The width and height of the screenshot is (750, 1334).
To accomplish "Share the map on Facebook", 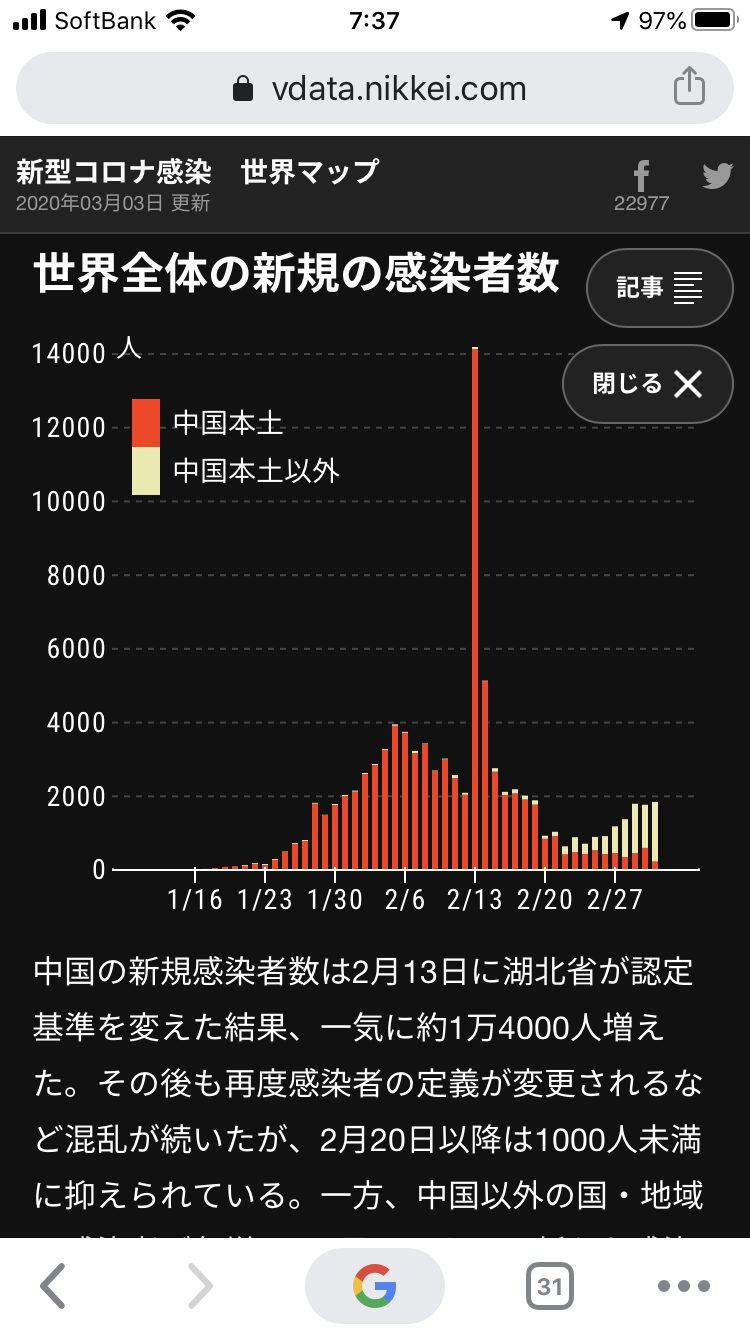I will coord(641,177).
